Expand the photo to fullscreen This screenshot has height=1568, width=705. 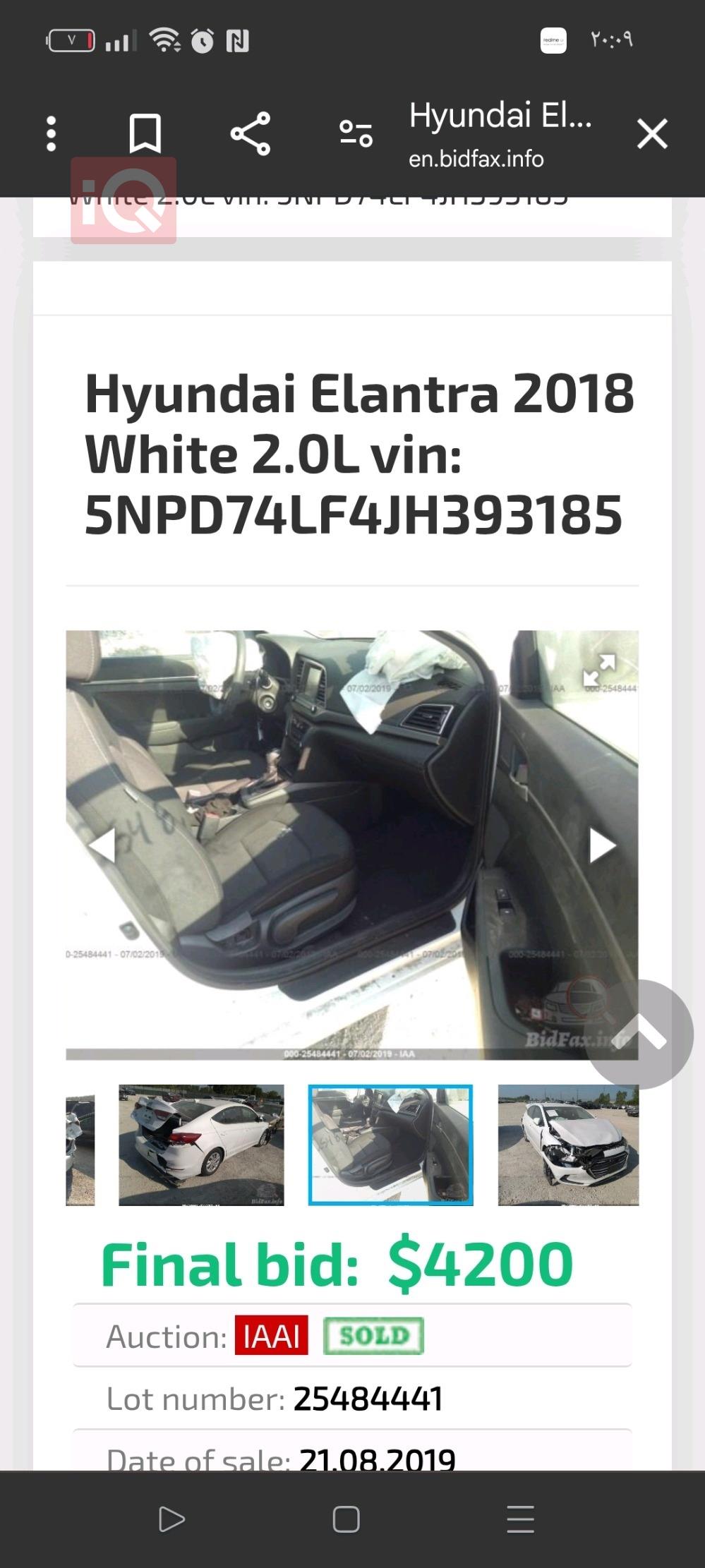click(x=599, y=670)
